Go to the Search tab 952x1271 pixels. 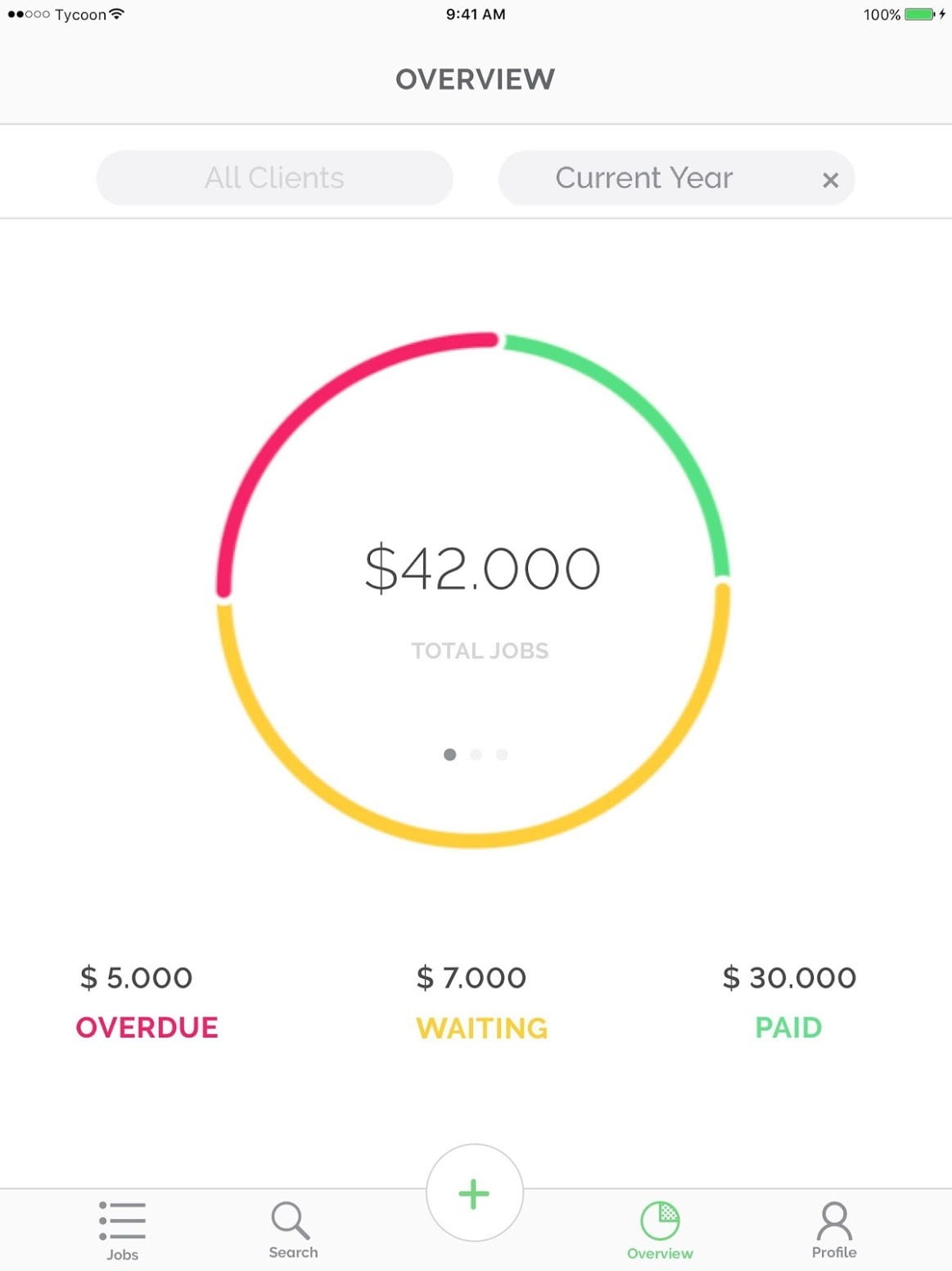(x=292, y=1230)
